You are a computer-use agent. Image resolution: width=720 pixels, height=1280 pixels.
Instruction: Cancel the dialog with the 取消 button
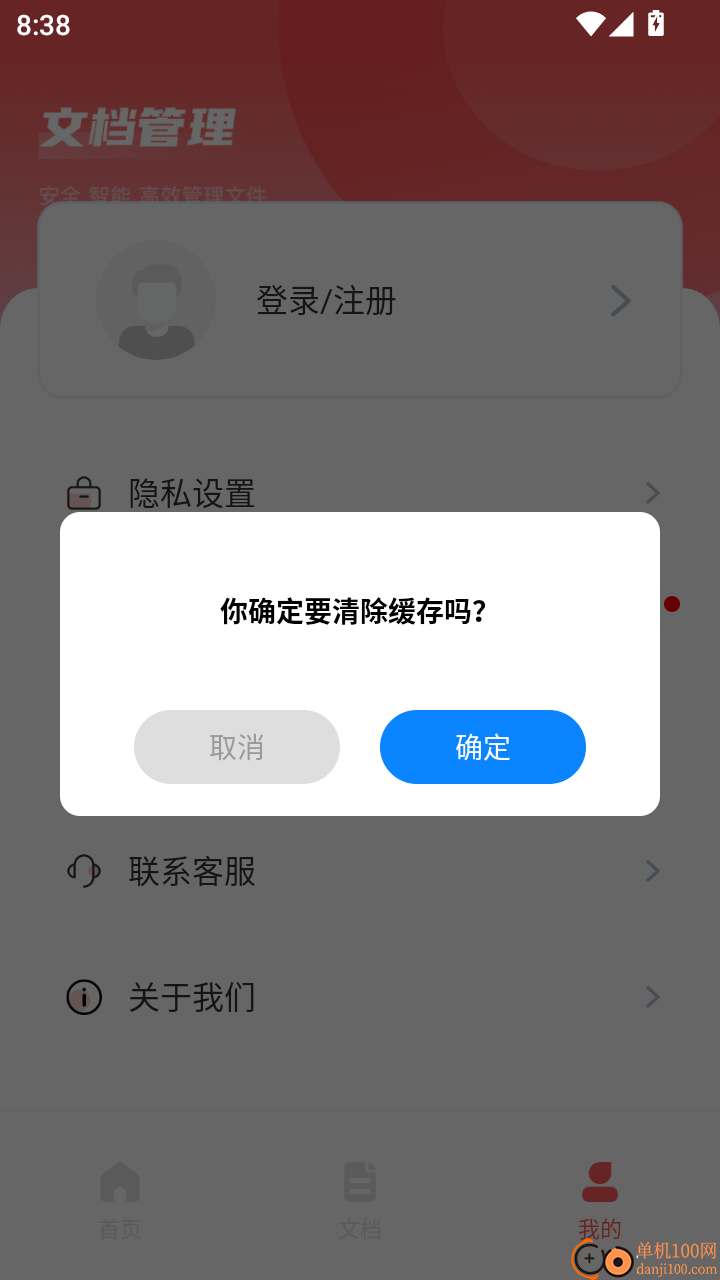[237, 747]
